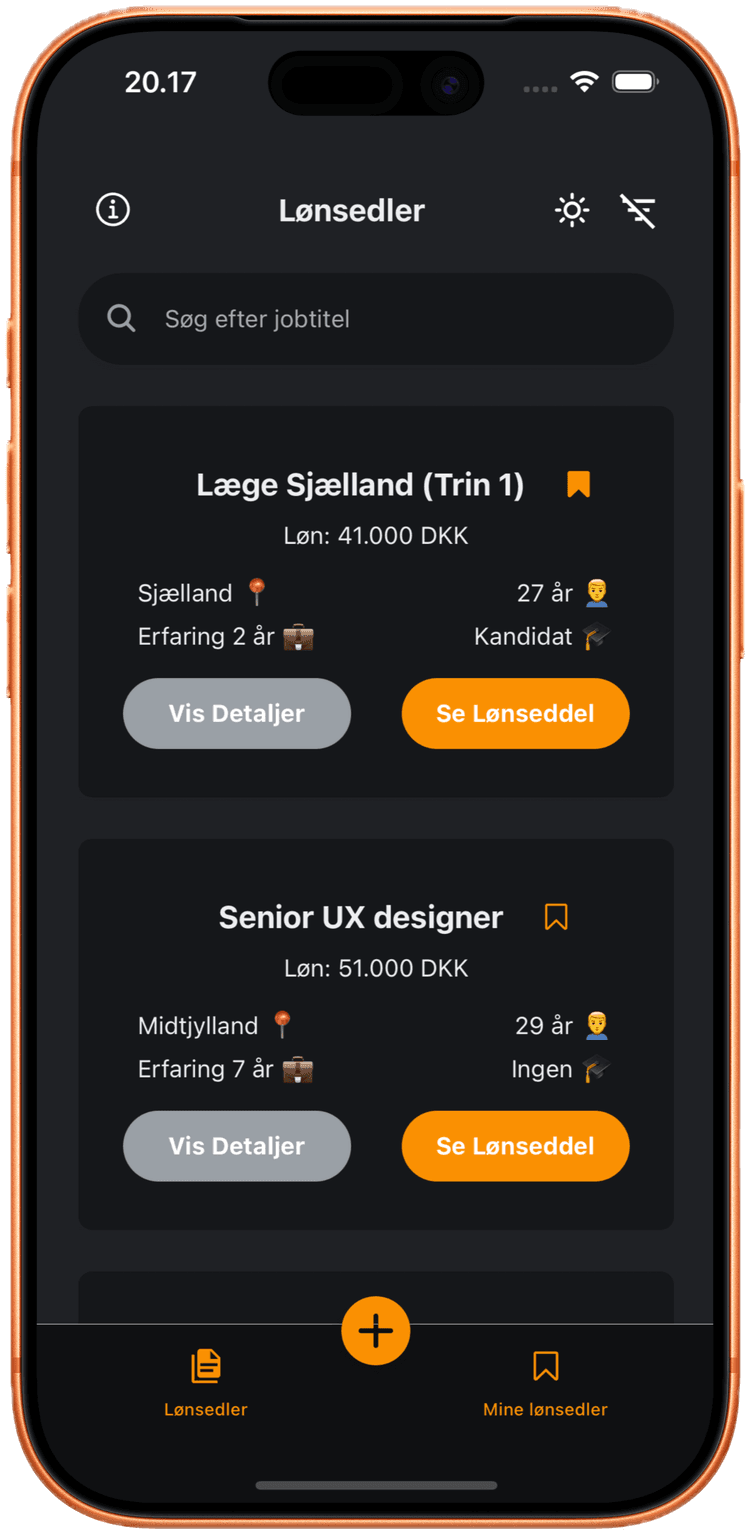
Task: Expand details for Senior UX designer listing
Action: [236, 1146]
